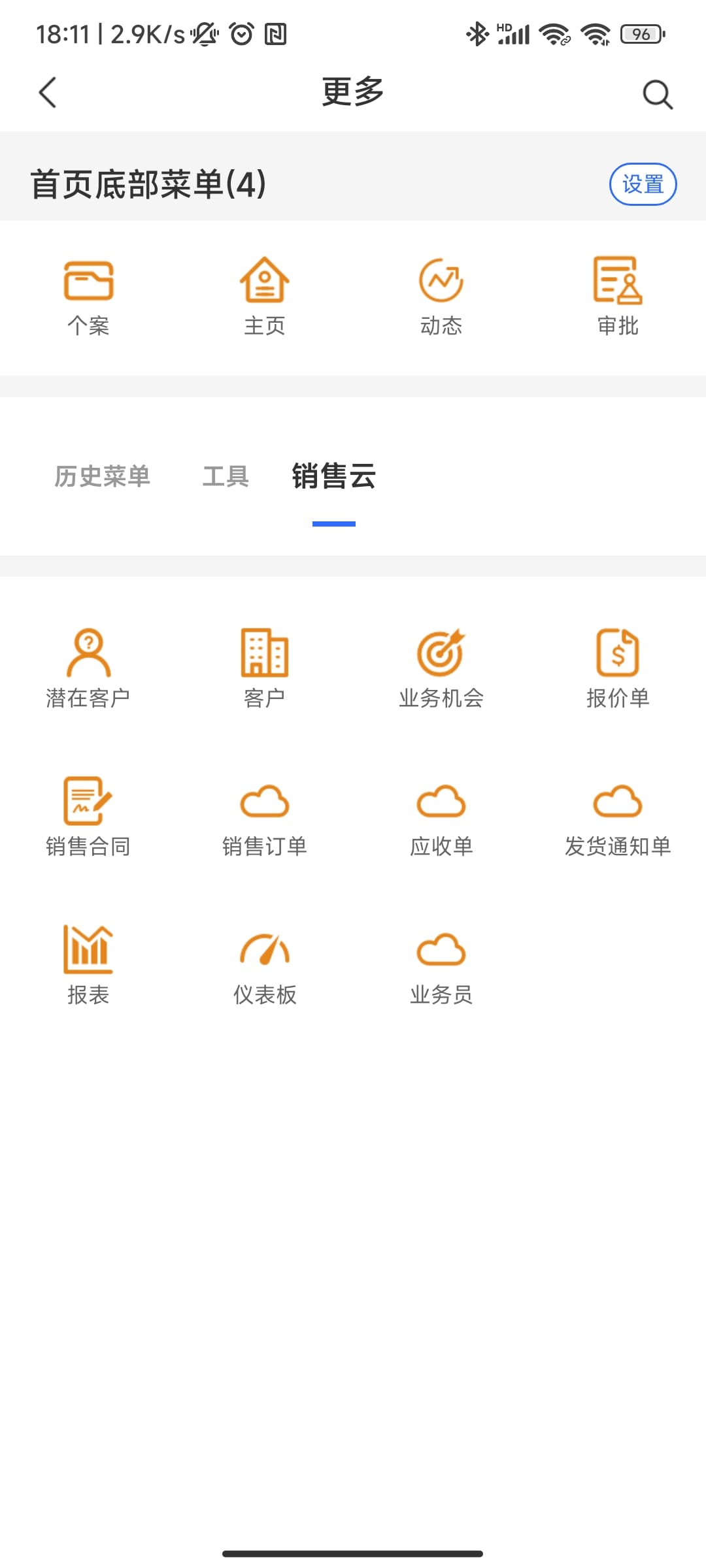Open the 报价单 module
This screenshot has width=706, height=1568.
click(x=618, y=668)
